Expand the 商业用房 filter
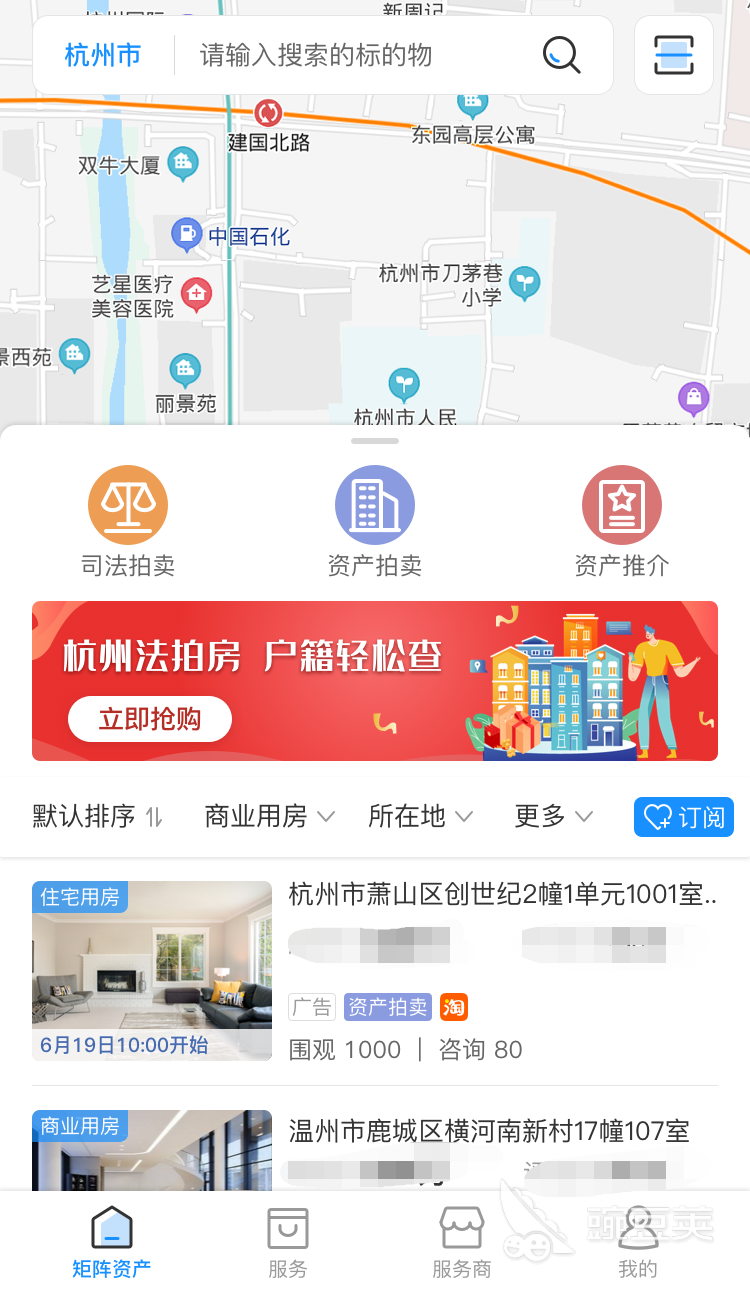Viewport: 750px width, 1289px height. [x=269, y=817]
